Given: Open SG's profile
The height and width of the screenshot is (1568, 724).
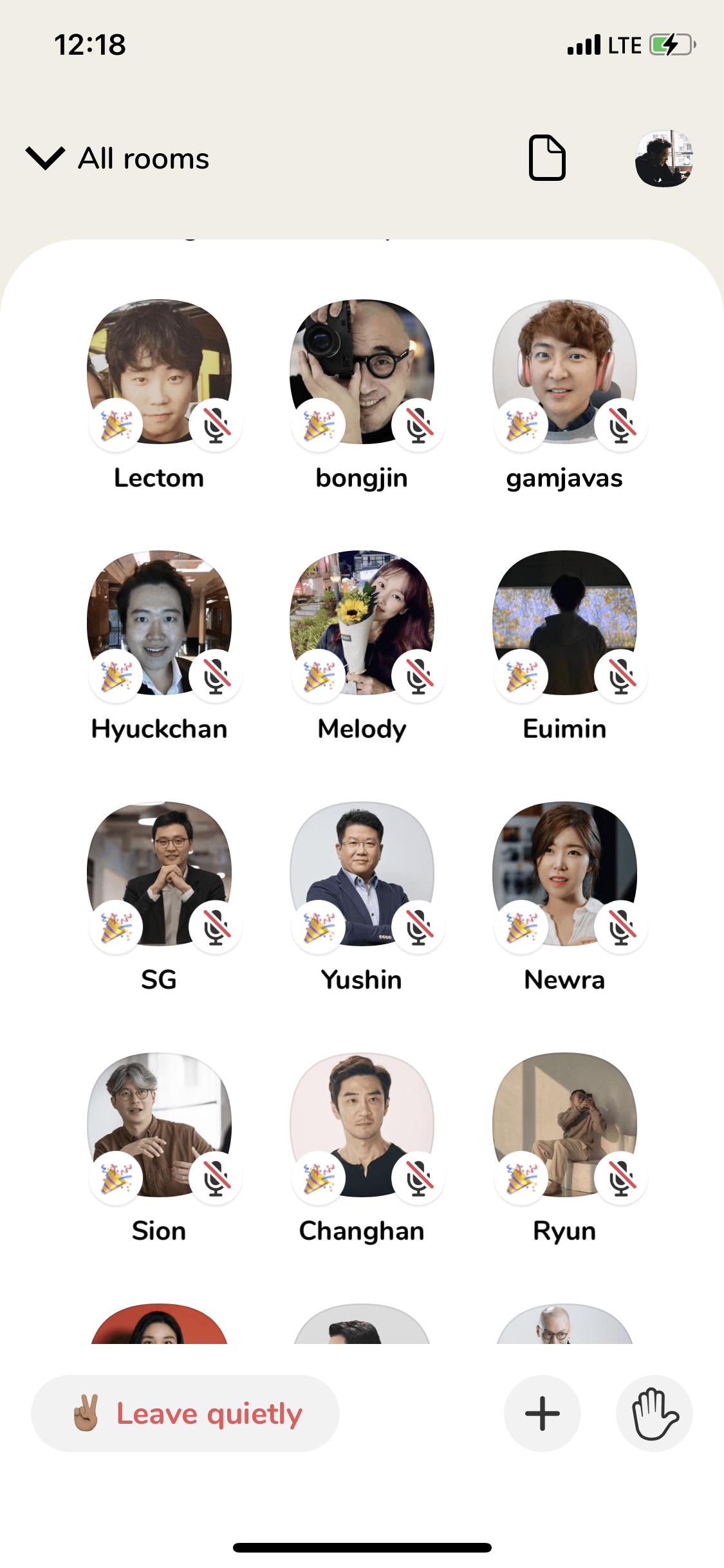Looking at the screenshot, I should tap(159, 873).
